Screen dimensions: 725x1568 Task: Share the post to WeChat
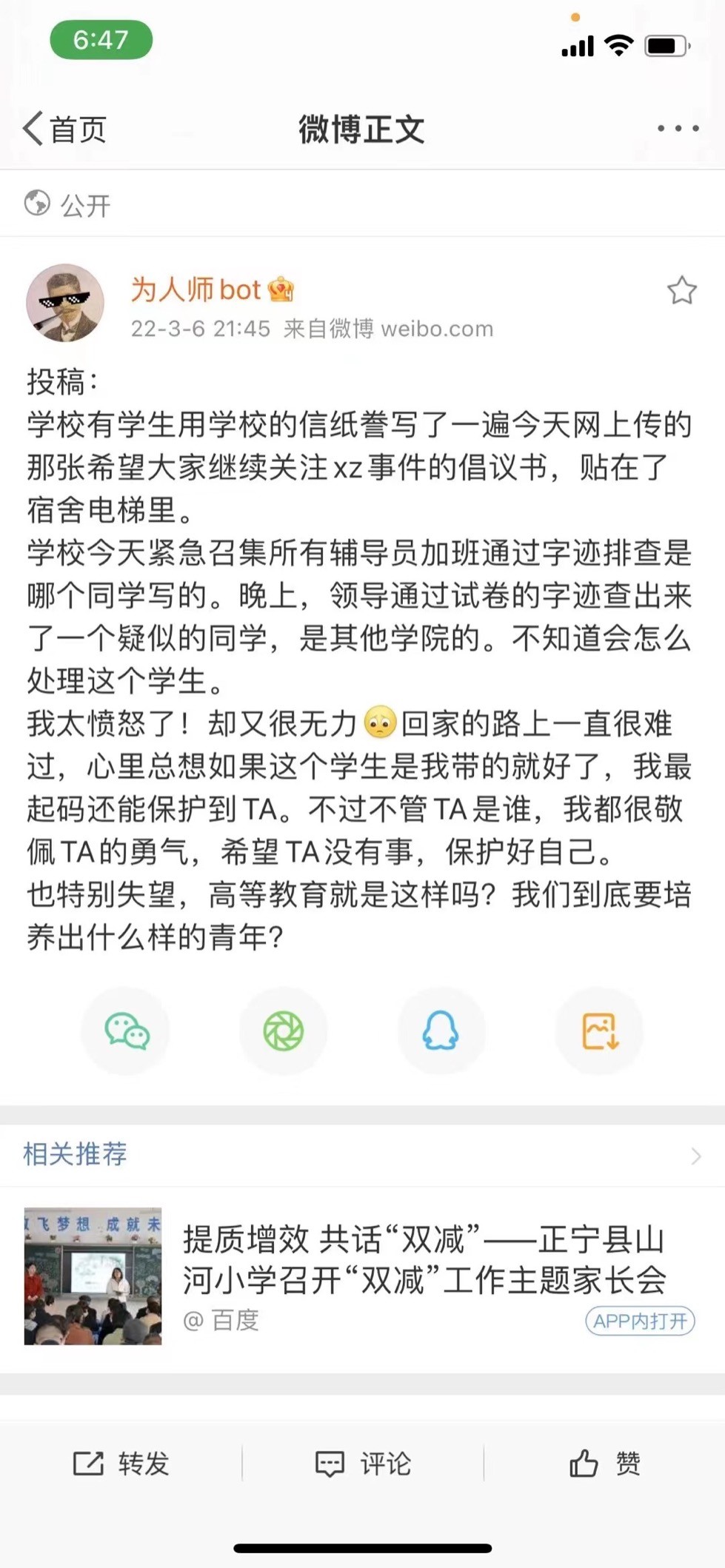127,1031
